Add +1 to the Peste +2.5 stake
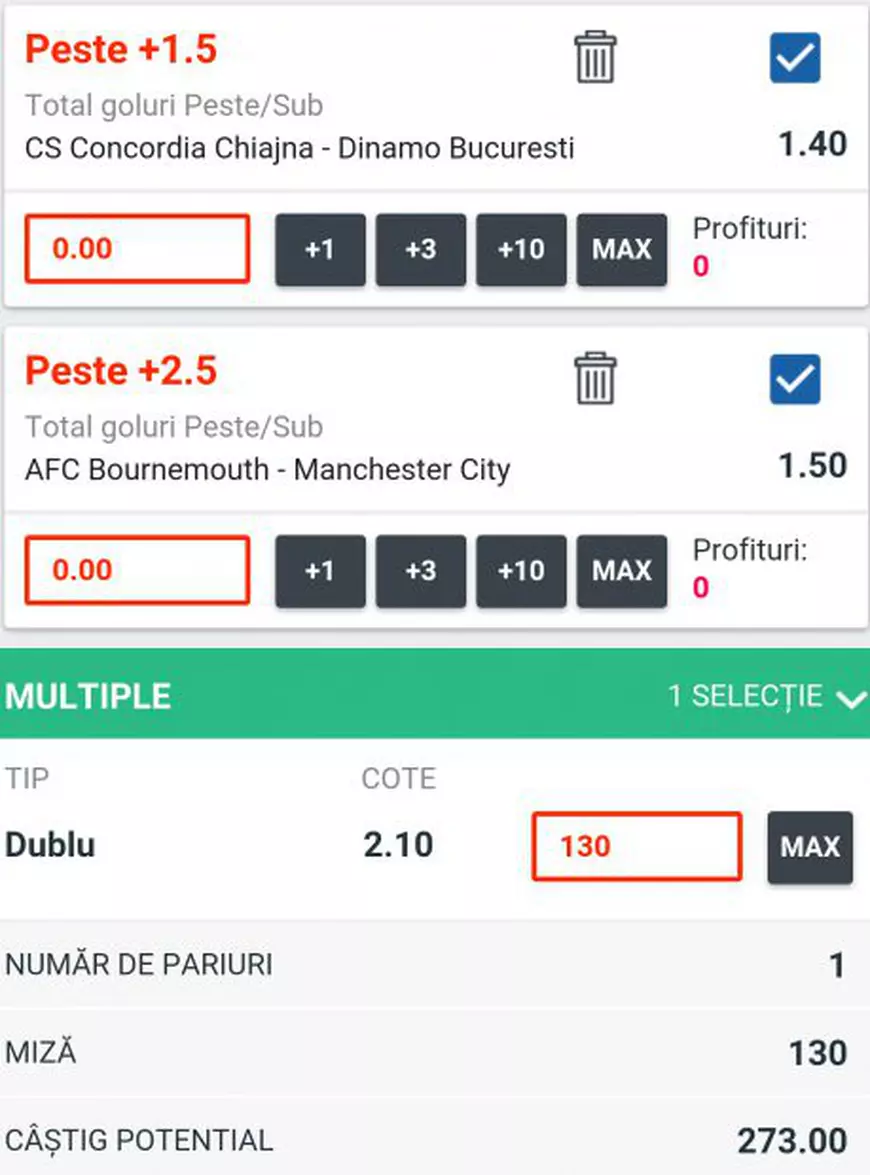 click(x=320, y=571)
